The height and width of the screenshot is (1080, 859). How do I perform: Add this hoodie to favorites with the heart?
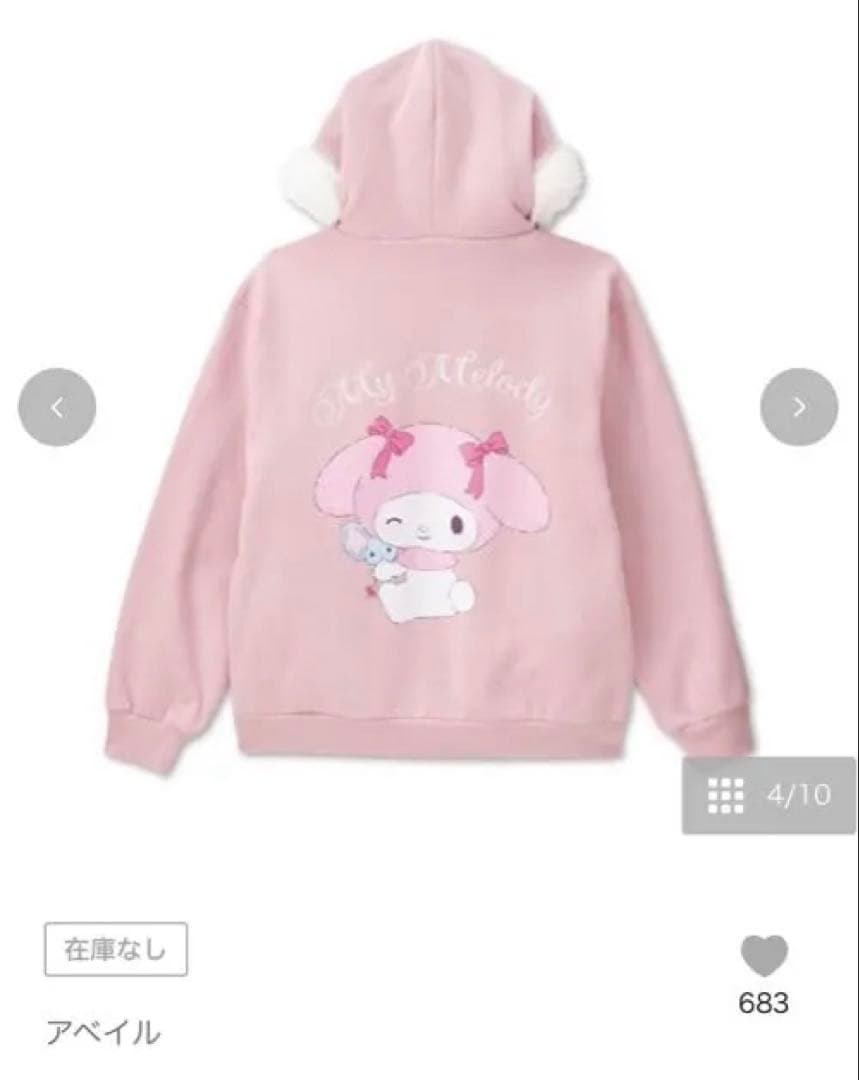pos(765,954)
